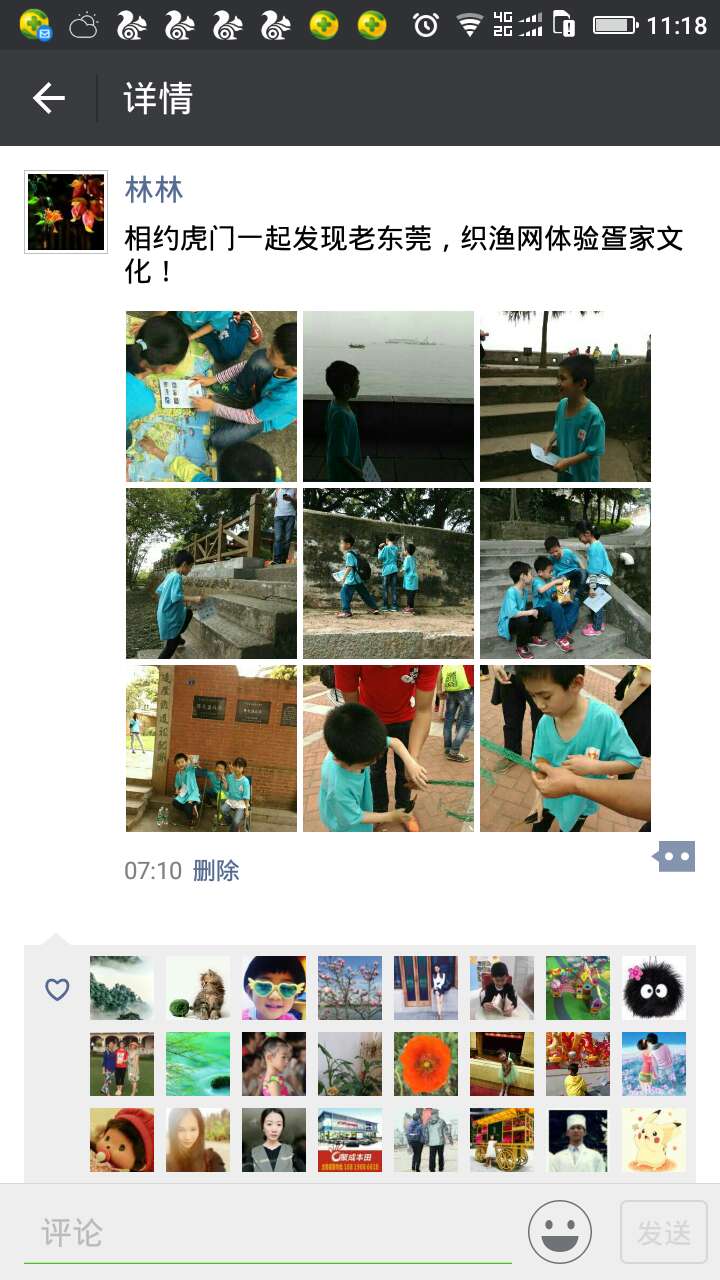This screenshot has height=1280, width=720.
Task: View the photo of a boy weaving a green fishing net
Action: coord(565,748)
